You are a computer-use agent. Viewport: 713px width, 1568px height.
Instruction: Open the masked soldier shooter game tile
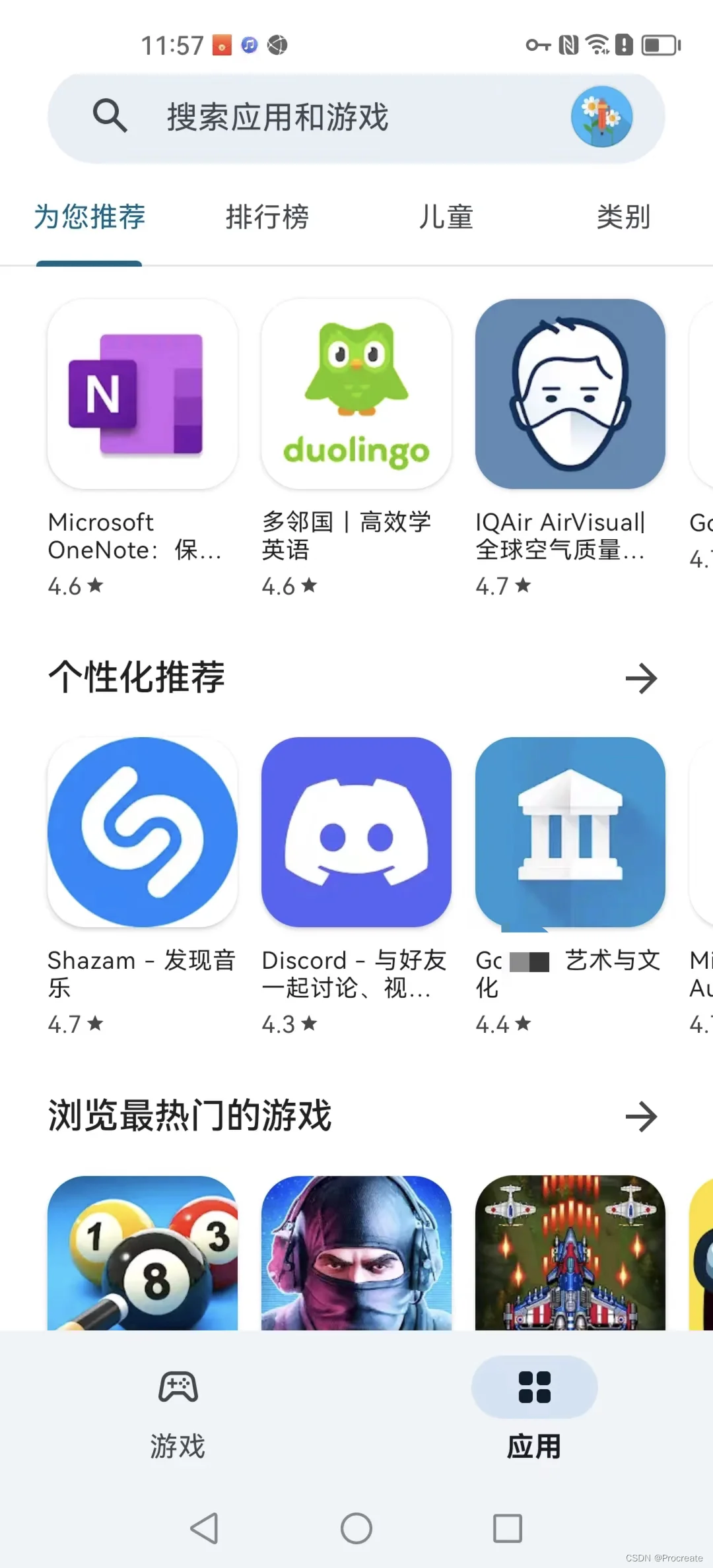[356, 1253]
